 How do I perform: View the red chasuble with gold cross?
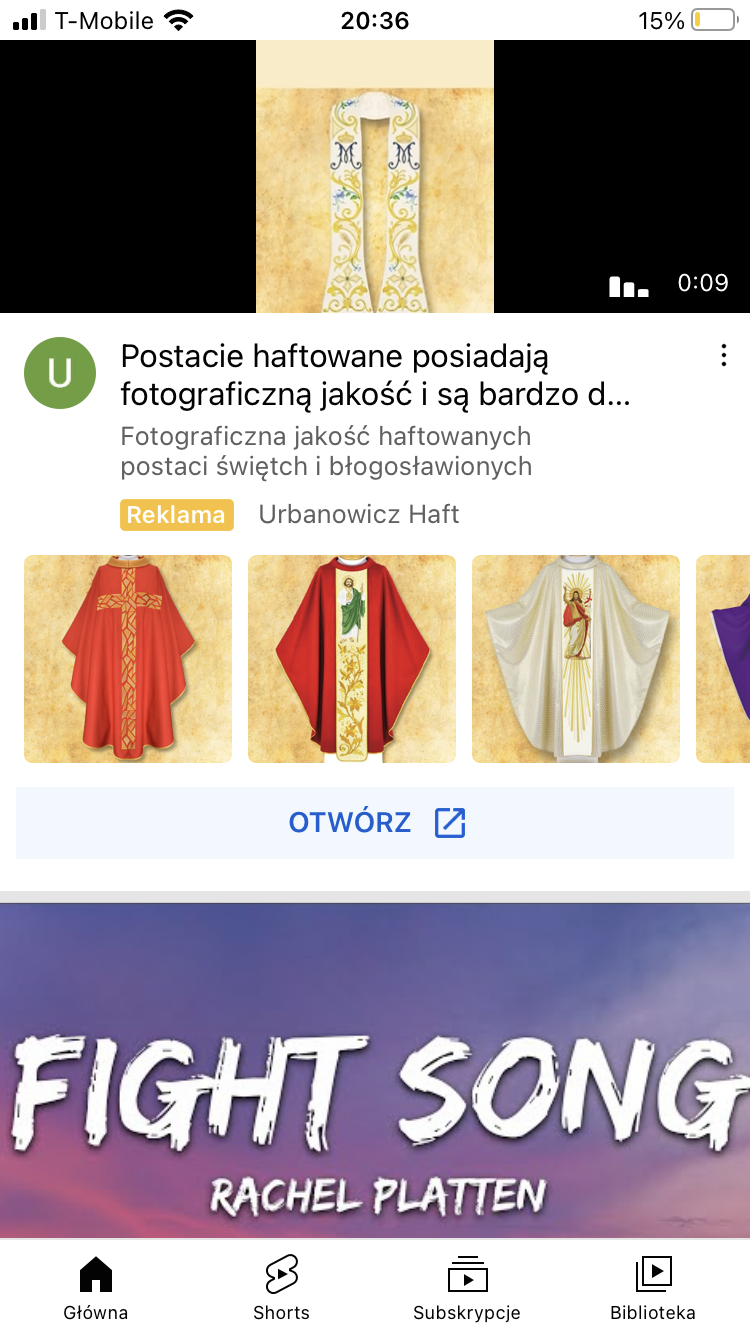click(x=128, y=659)
